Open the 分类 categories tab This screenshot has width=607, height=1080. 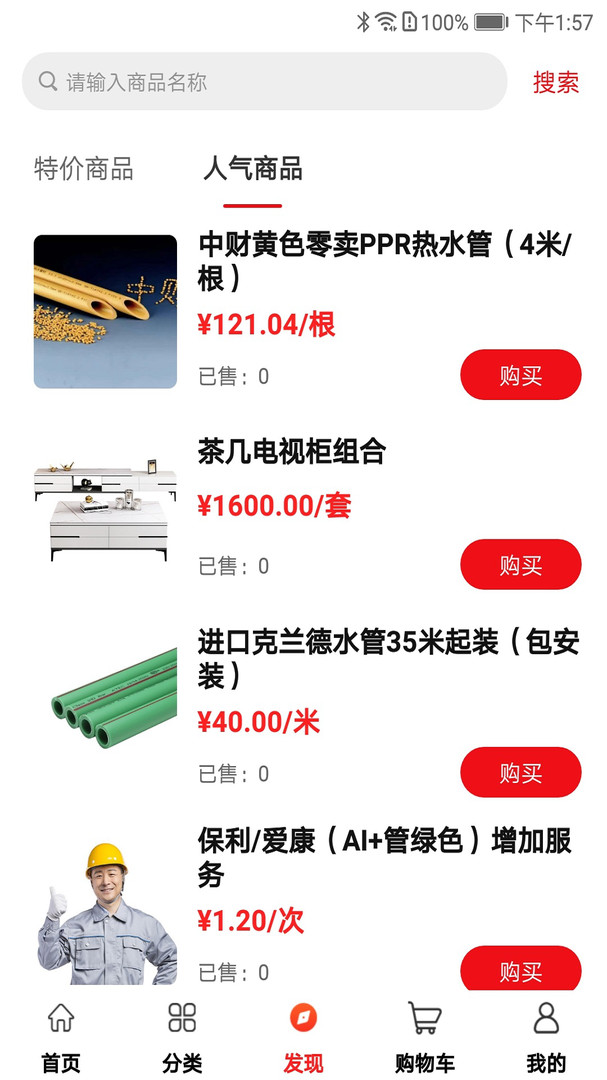182,1036
